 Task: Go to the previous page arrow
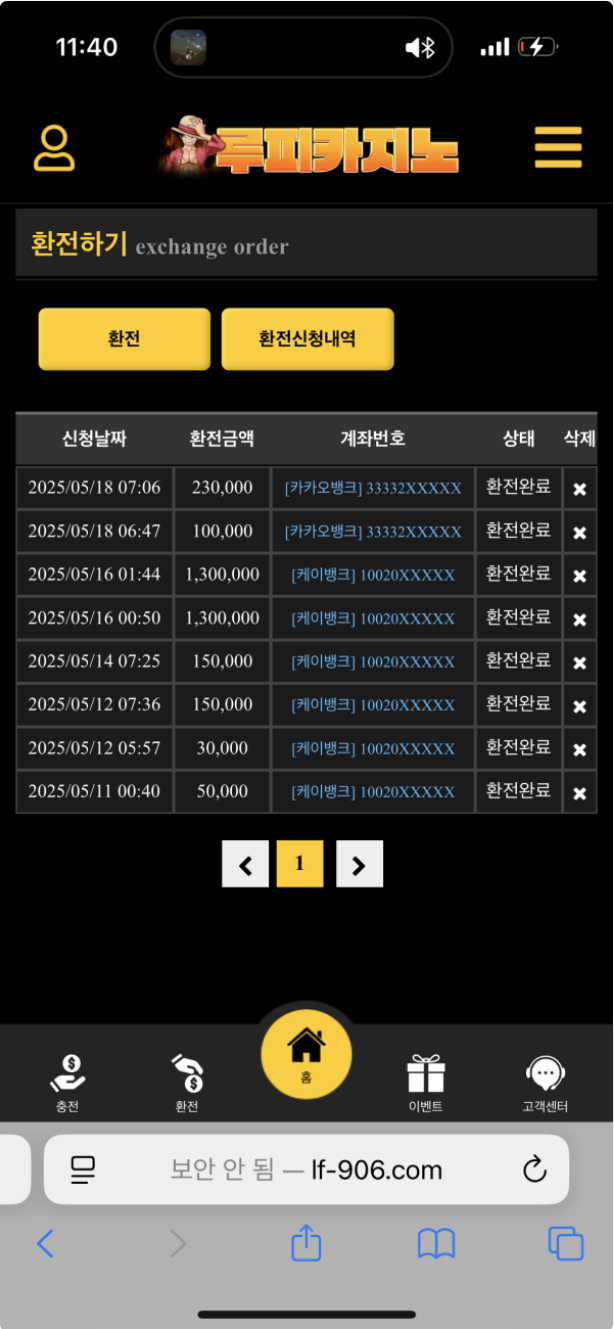pos(245,864)
